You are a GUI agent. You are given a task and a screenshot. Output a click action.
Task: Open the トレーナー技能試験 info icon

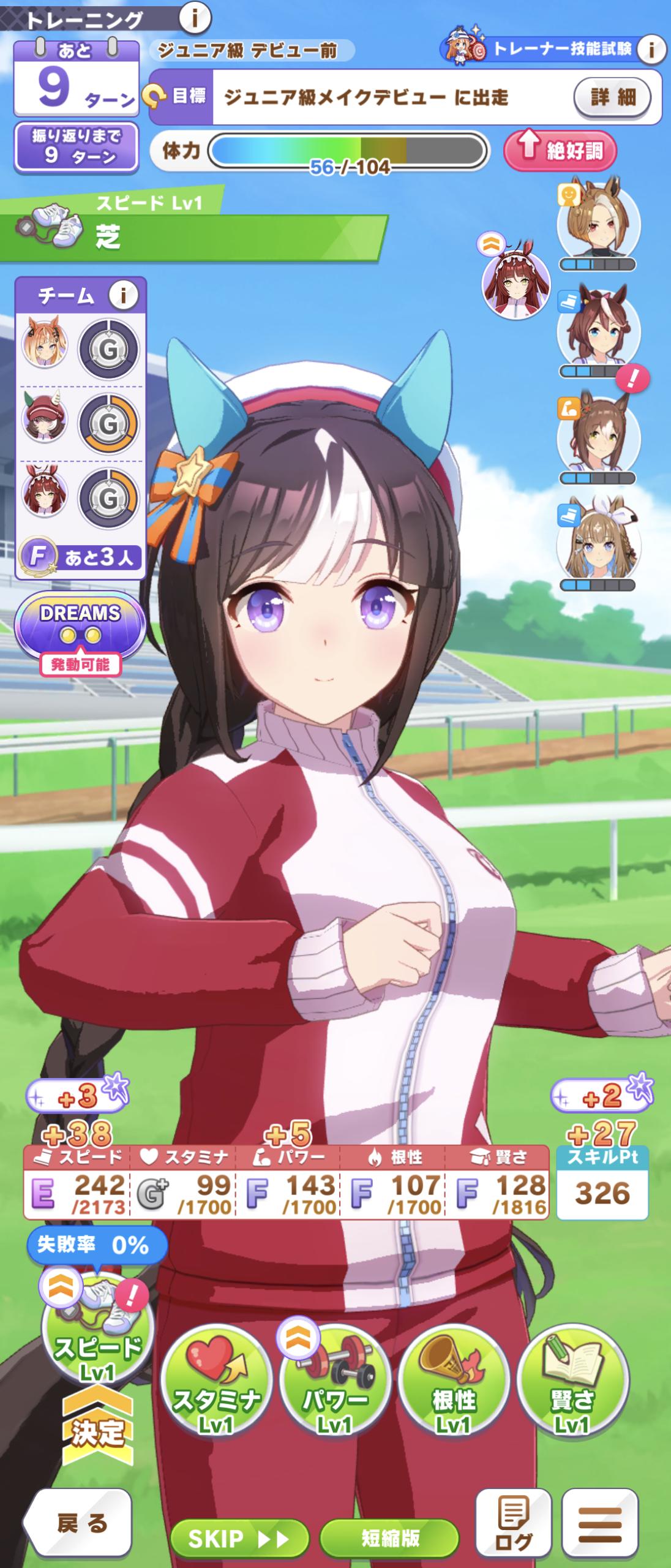(x=650, y=50)
